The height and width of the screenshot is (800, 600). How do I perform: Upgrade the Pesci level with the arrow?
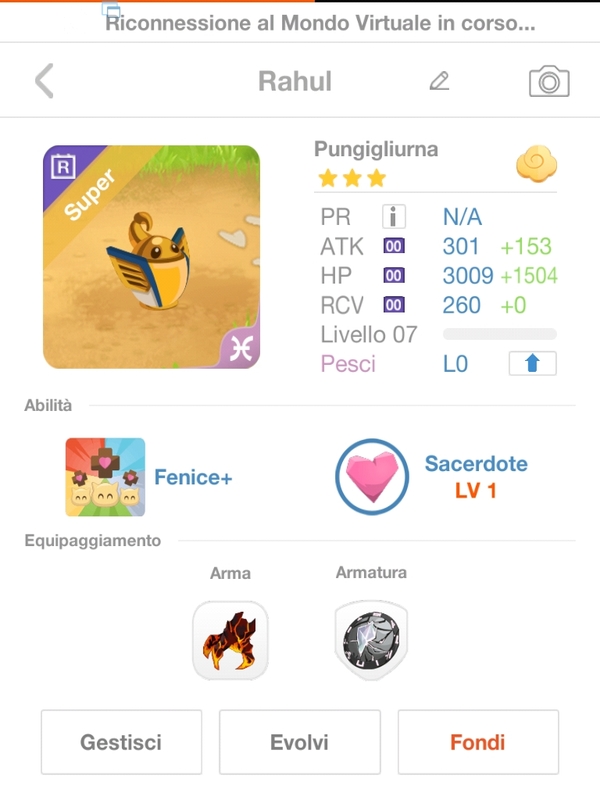coord(532,364)
